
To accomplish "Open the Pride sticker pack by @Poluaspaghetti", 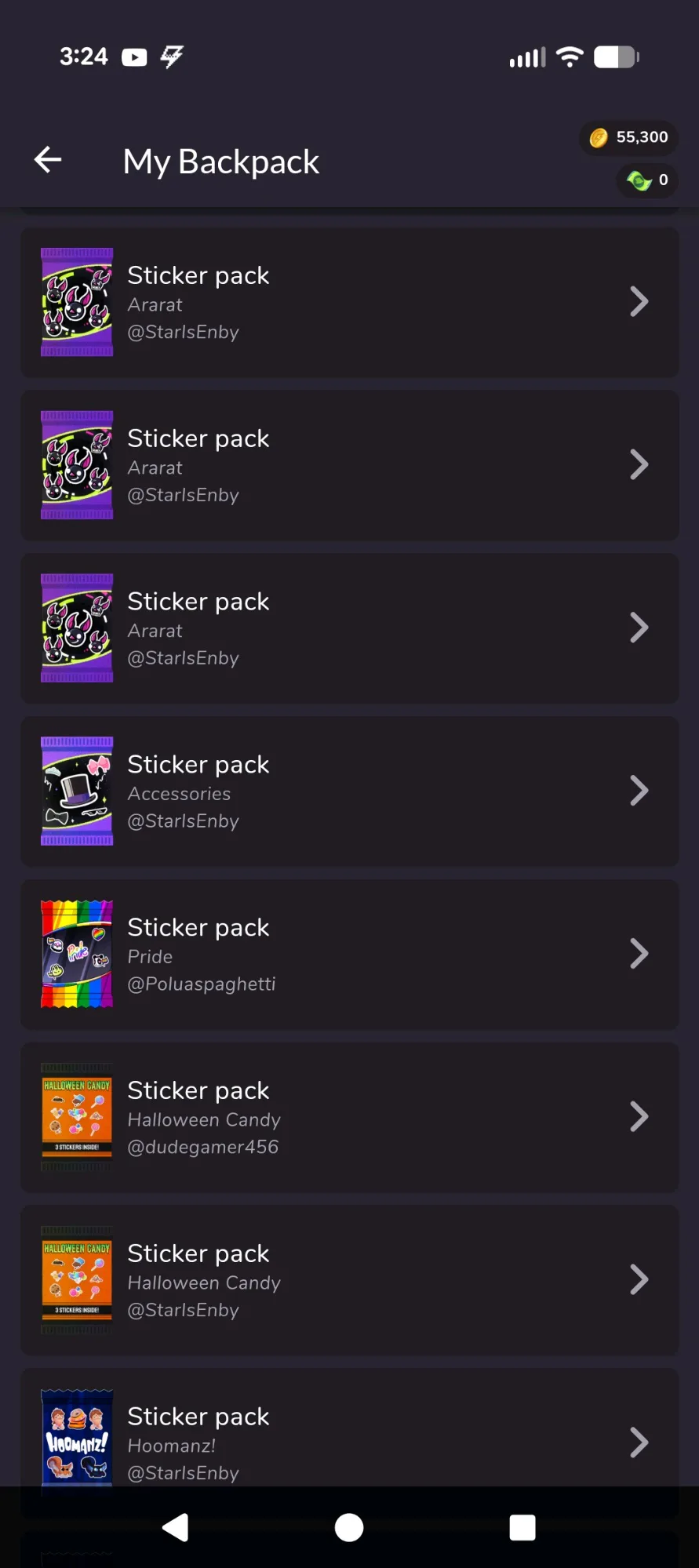I will coord(349,955).
